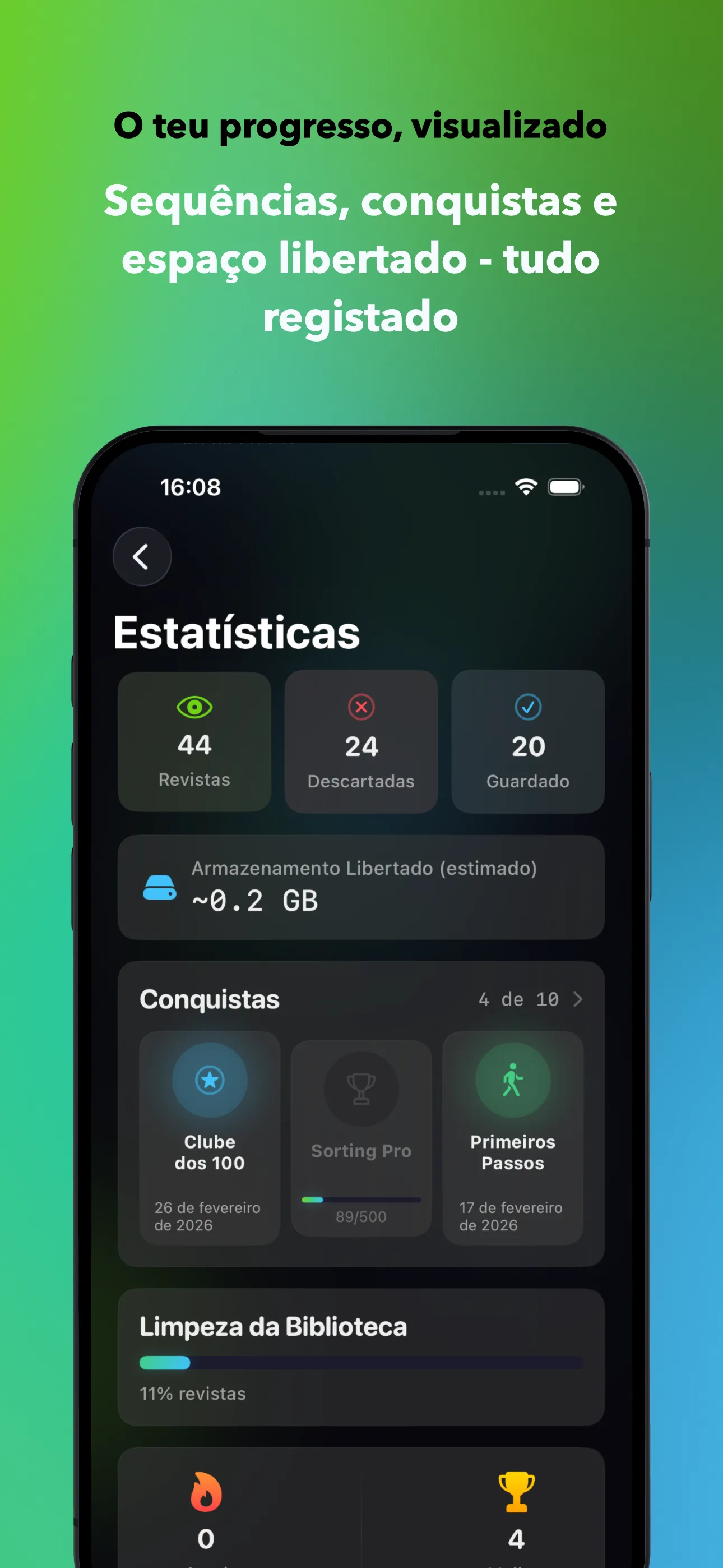
Task: Click the green eye icon above Revistas
Action: (193, 707)
